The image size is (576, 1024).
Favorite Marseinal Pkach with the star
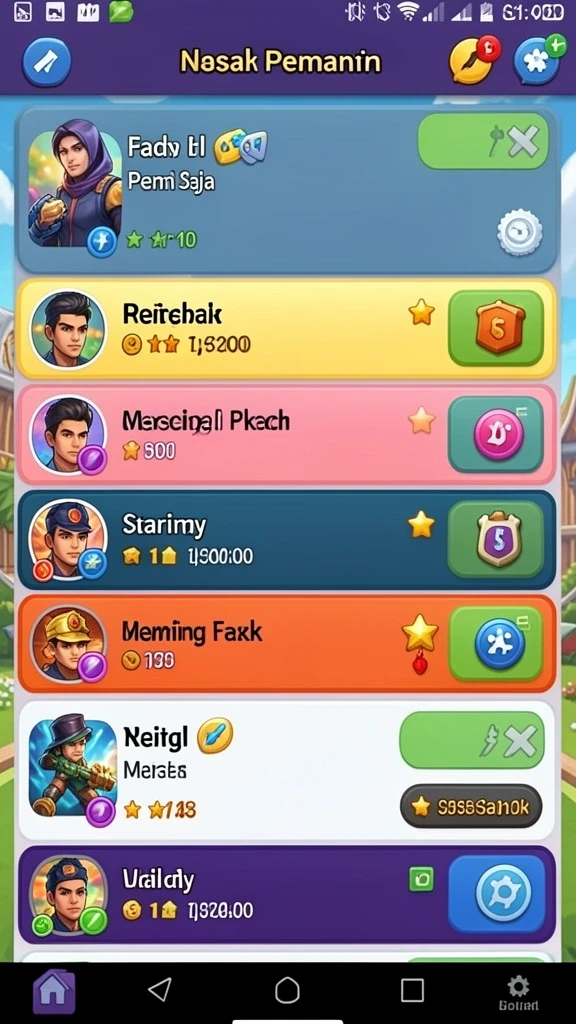point(421,421)
